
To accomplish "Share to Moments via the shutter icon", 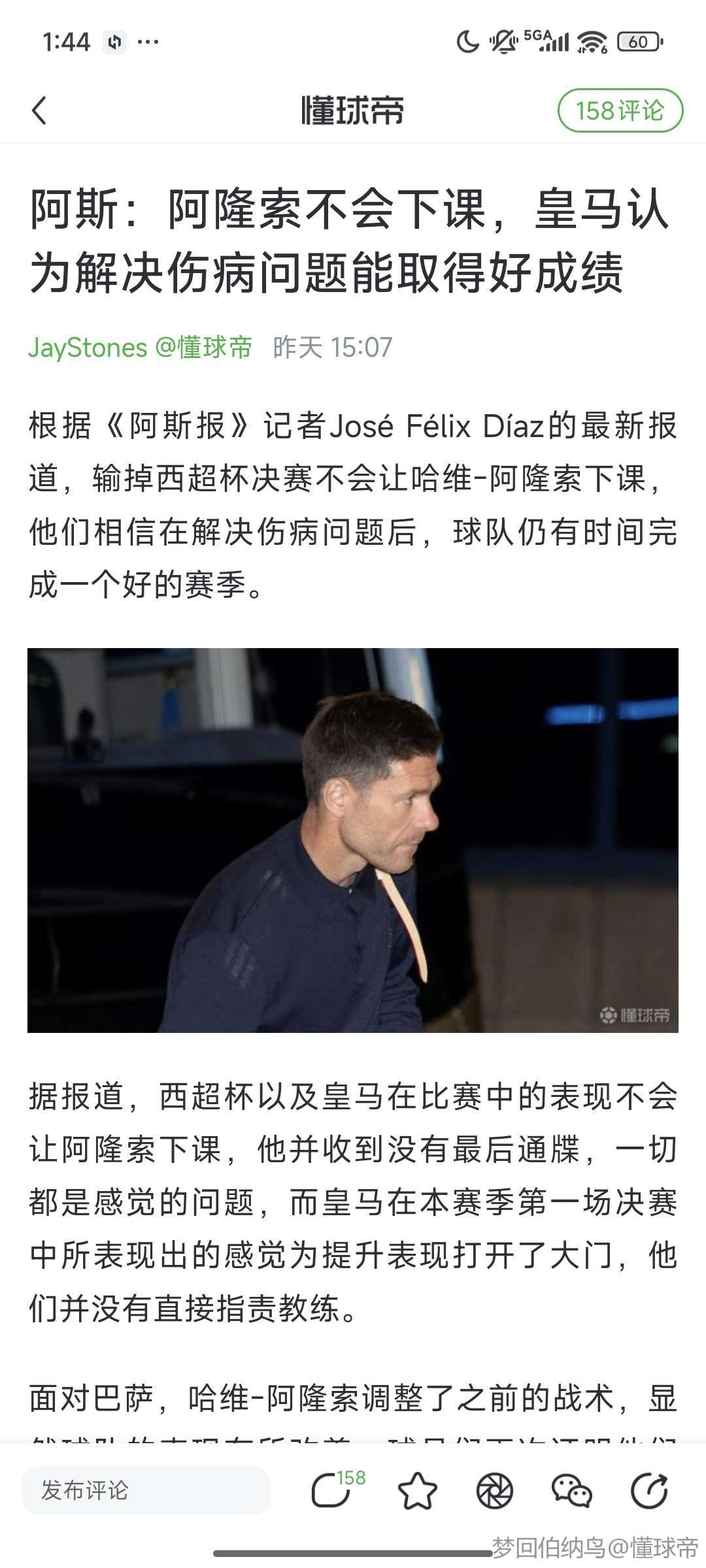I will coord(495,1490).
